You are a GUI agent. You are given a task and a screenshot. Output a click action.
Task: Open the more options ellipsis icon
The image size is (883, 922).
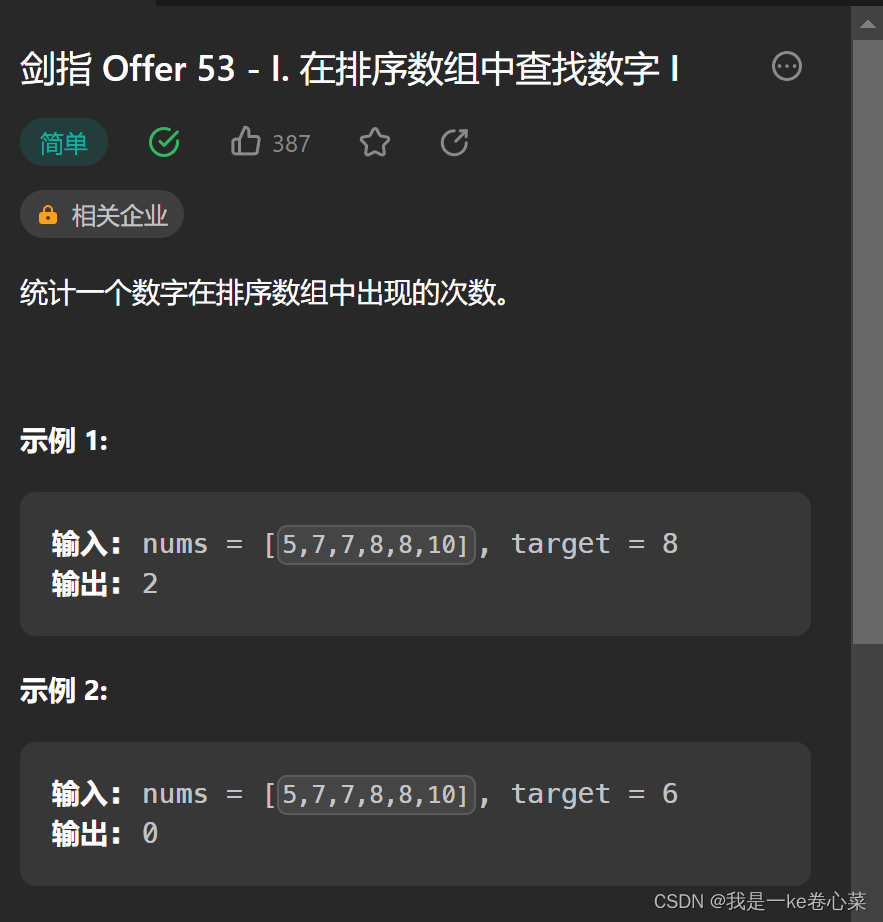[x=786, y=66]
